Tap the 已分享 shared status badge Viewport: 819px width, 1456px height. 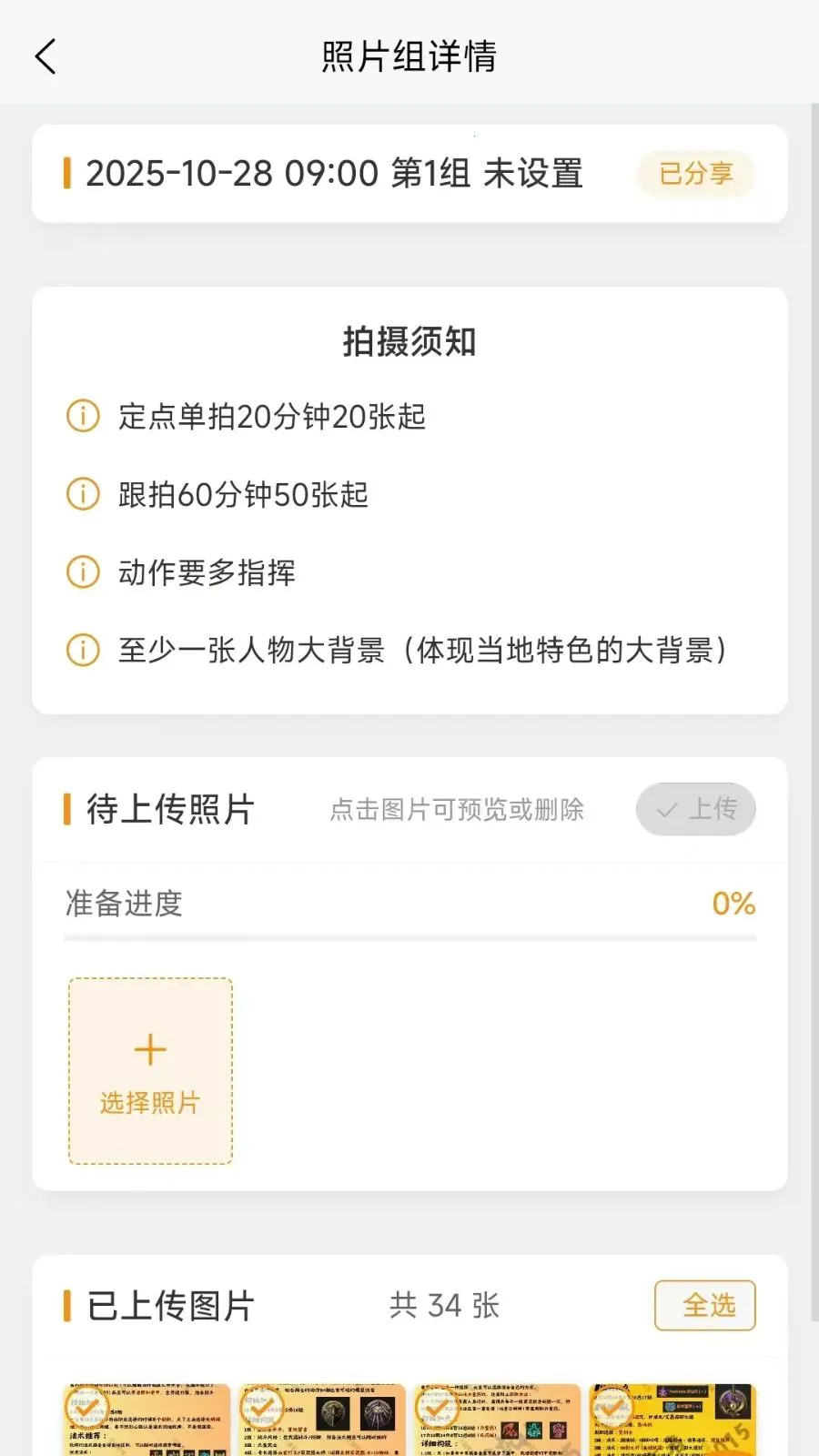click(x=694, y=173)
